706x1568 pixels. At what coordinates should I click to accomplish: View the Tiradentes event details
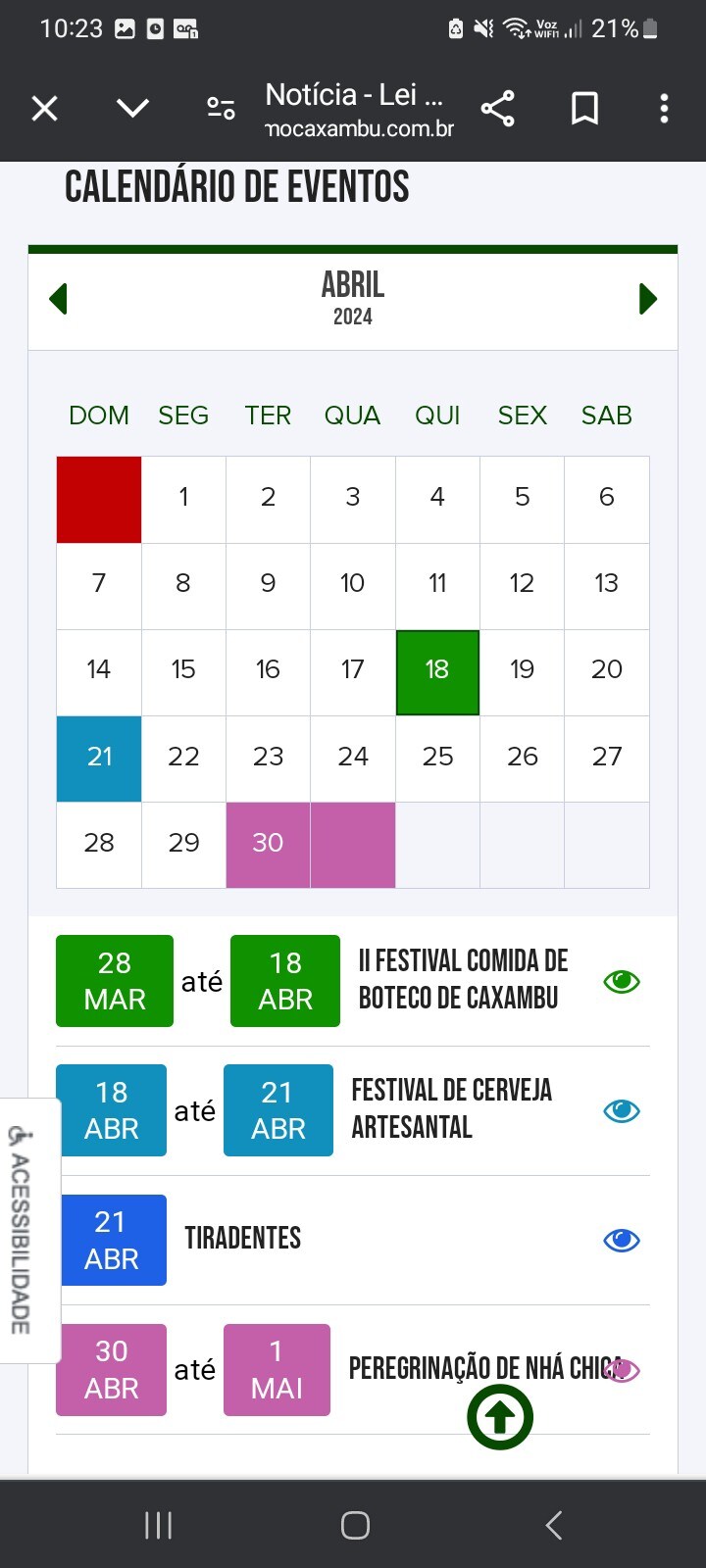(622, 1240)
